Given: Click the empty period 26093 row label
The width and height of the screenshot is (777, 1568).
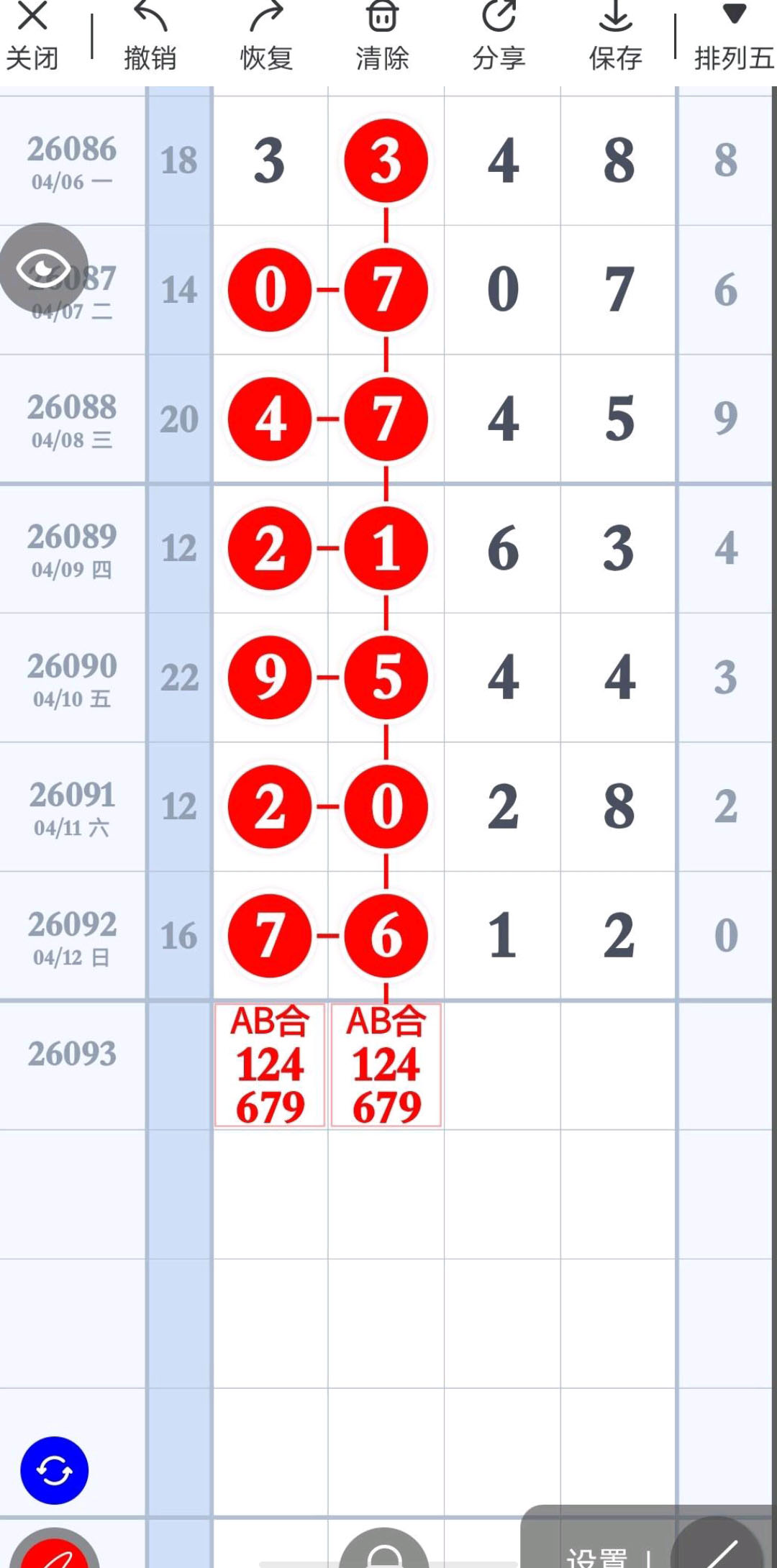Looking at the screenshot, I should pos(72,1054).
